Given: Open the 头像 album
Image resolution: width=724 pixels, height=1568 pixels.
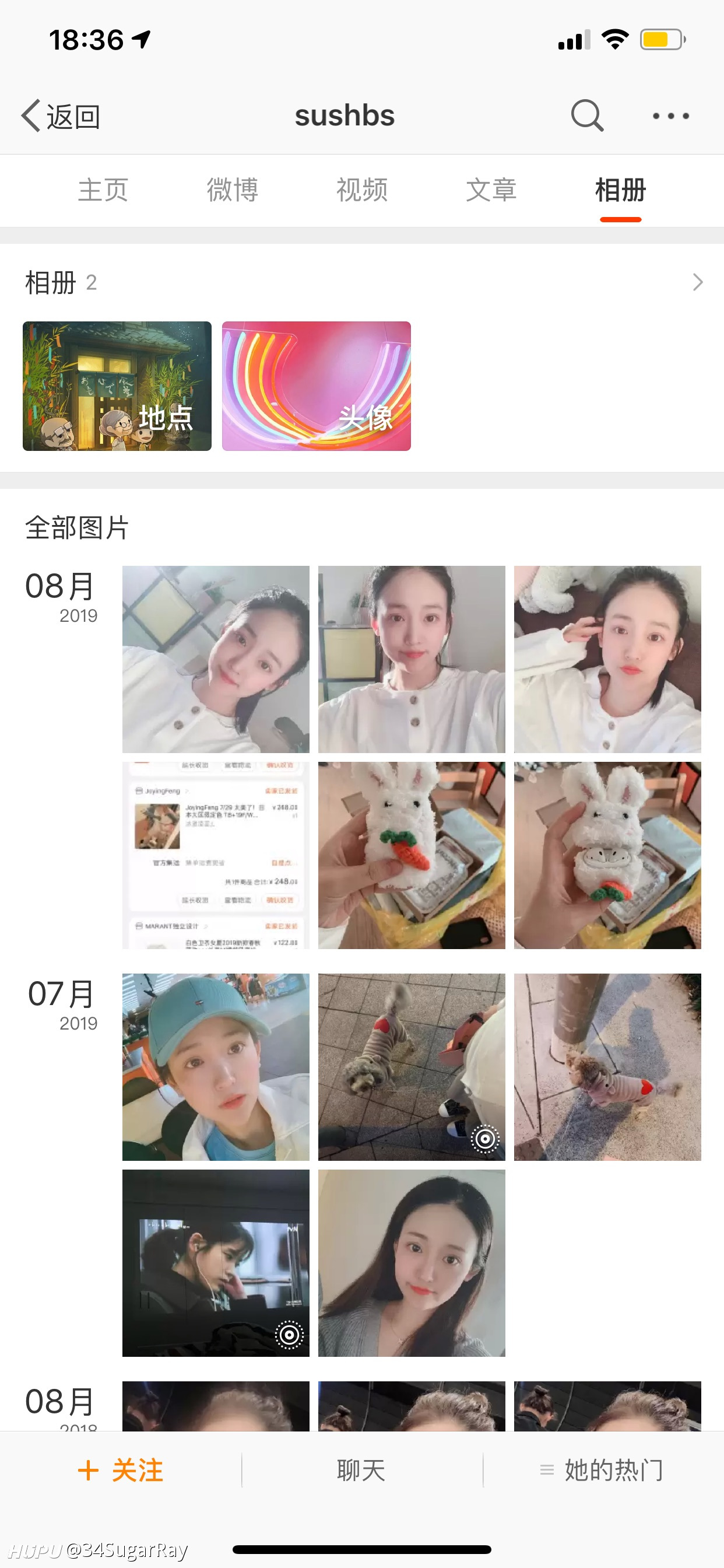Looking at the screenshot, I should tap(317, 386).
